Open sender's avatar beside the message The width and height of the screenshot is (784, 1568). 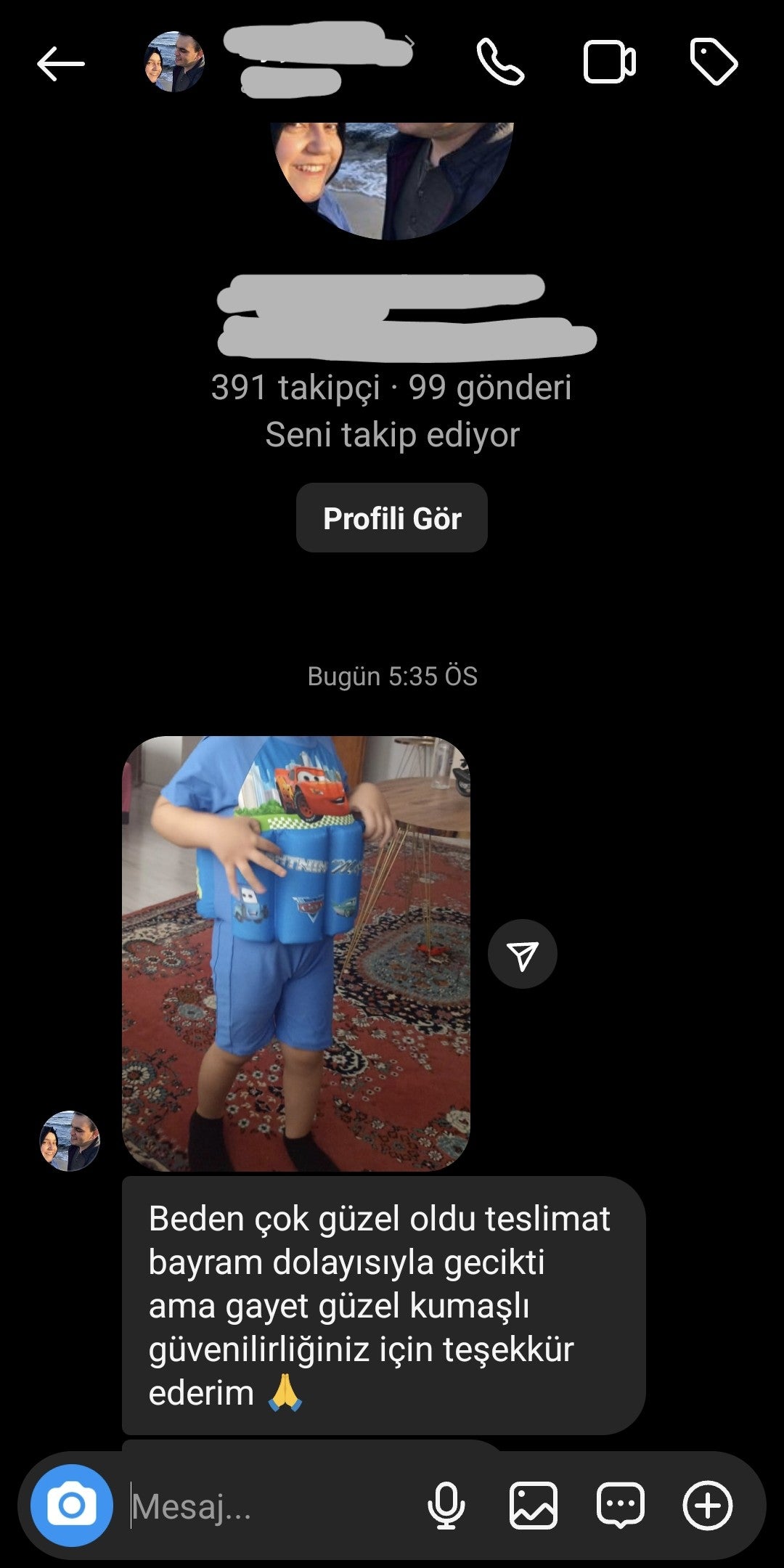70,1140
